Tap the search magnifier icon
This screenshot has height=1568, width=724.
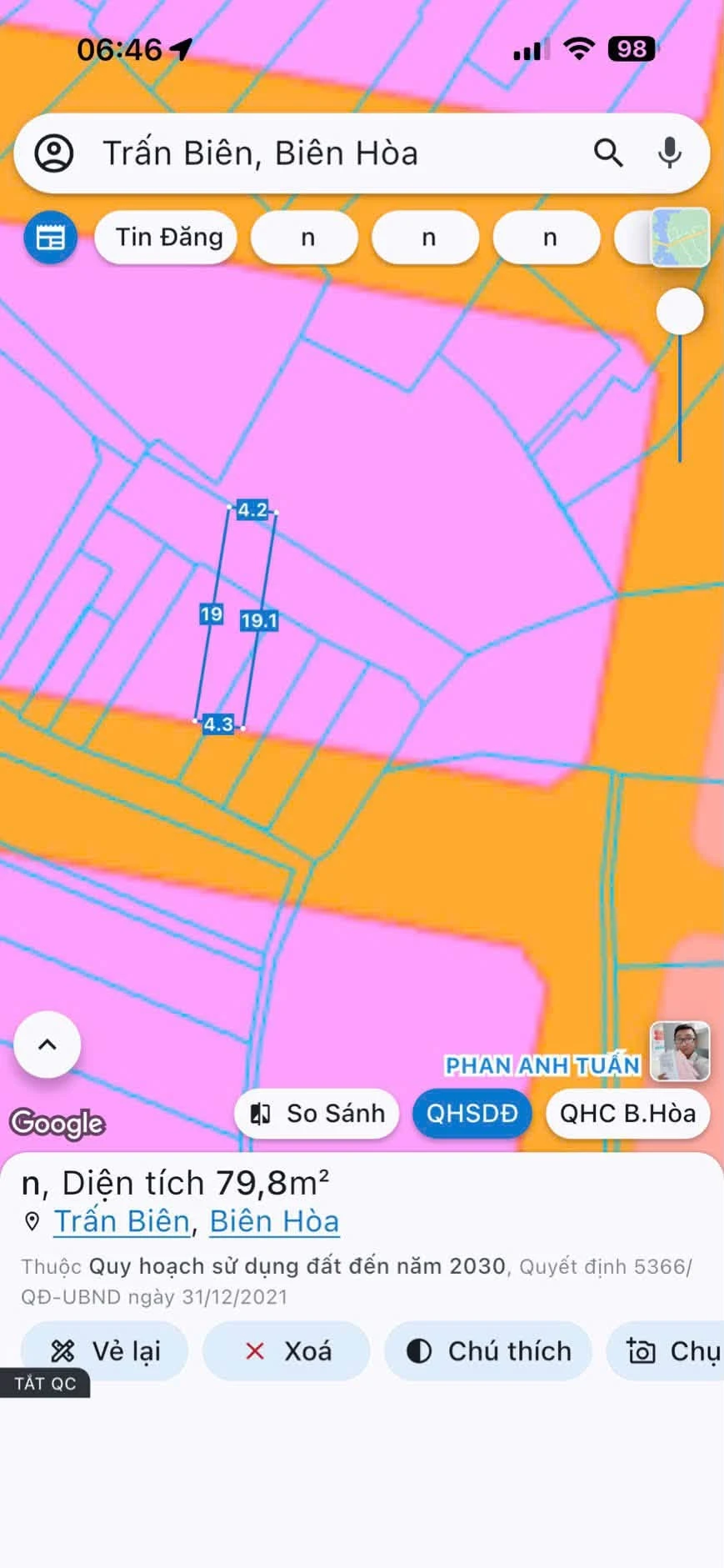[608, 153]
